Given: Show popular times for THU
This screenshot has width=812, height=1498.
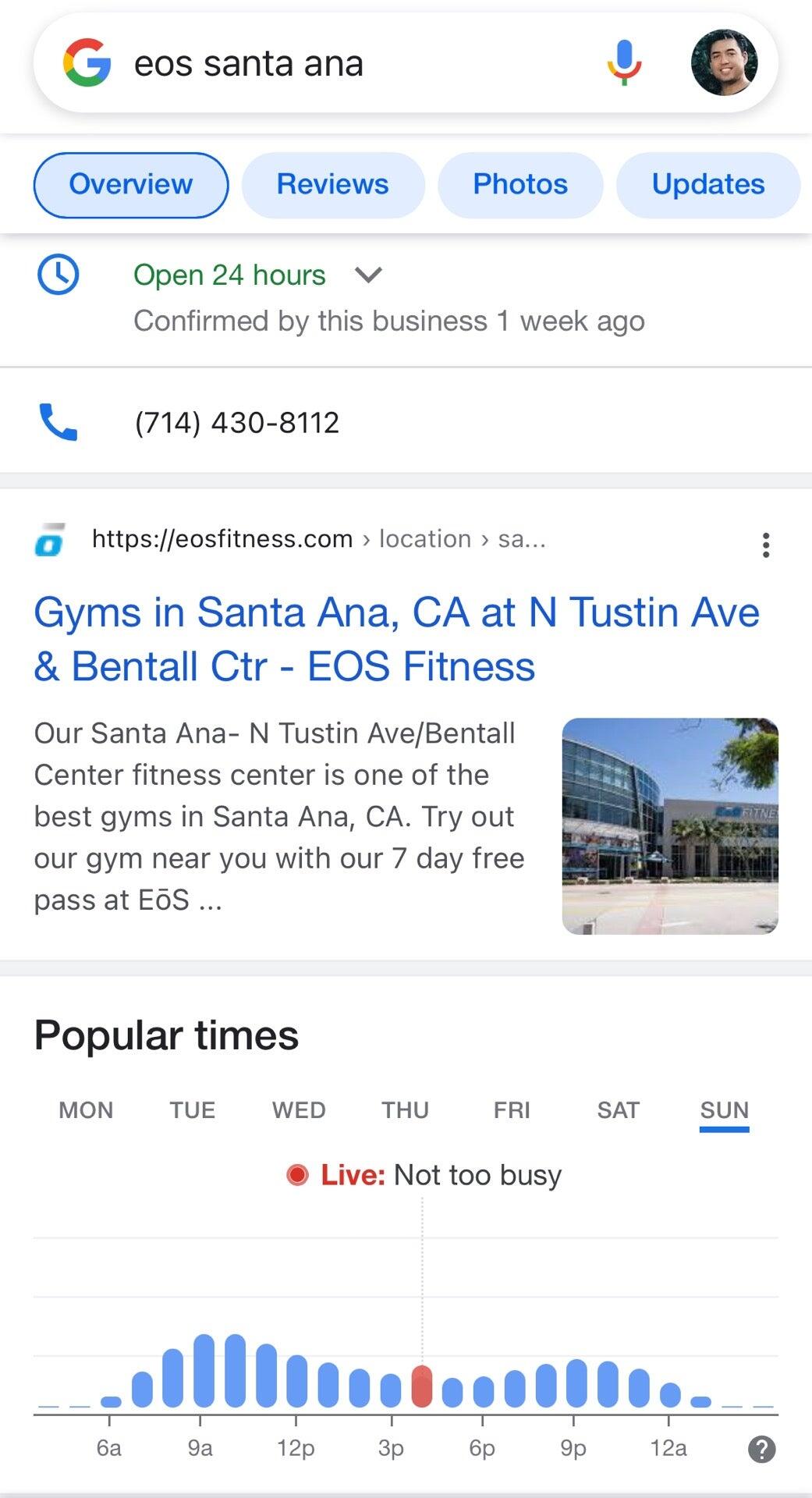Looking at the screenshot, I should pos(405,1109).
